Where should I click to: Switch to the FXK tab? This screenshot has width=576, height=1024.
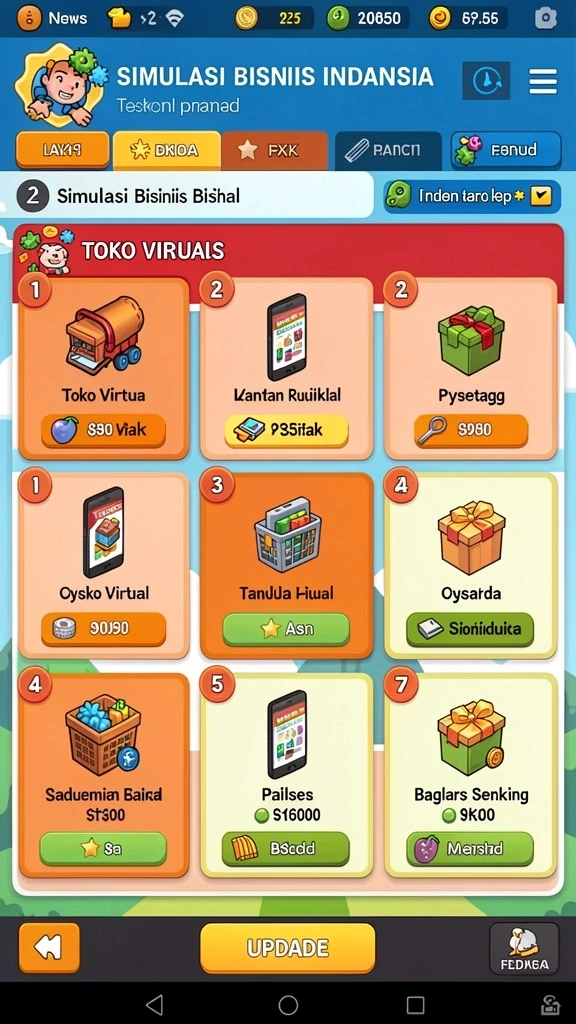(x=274, y=150)
